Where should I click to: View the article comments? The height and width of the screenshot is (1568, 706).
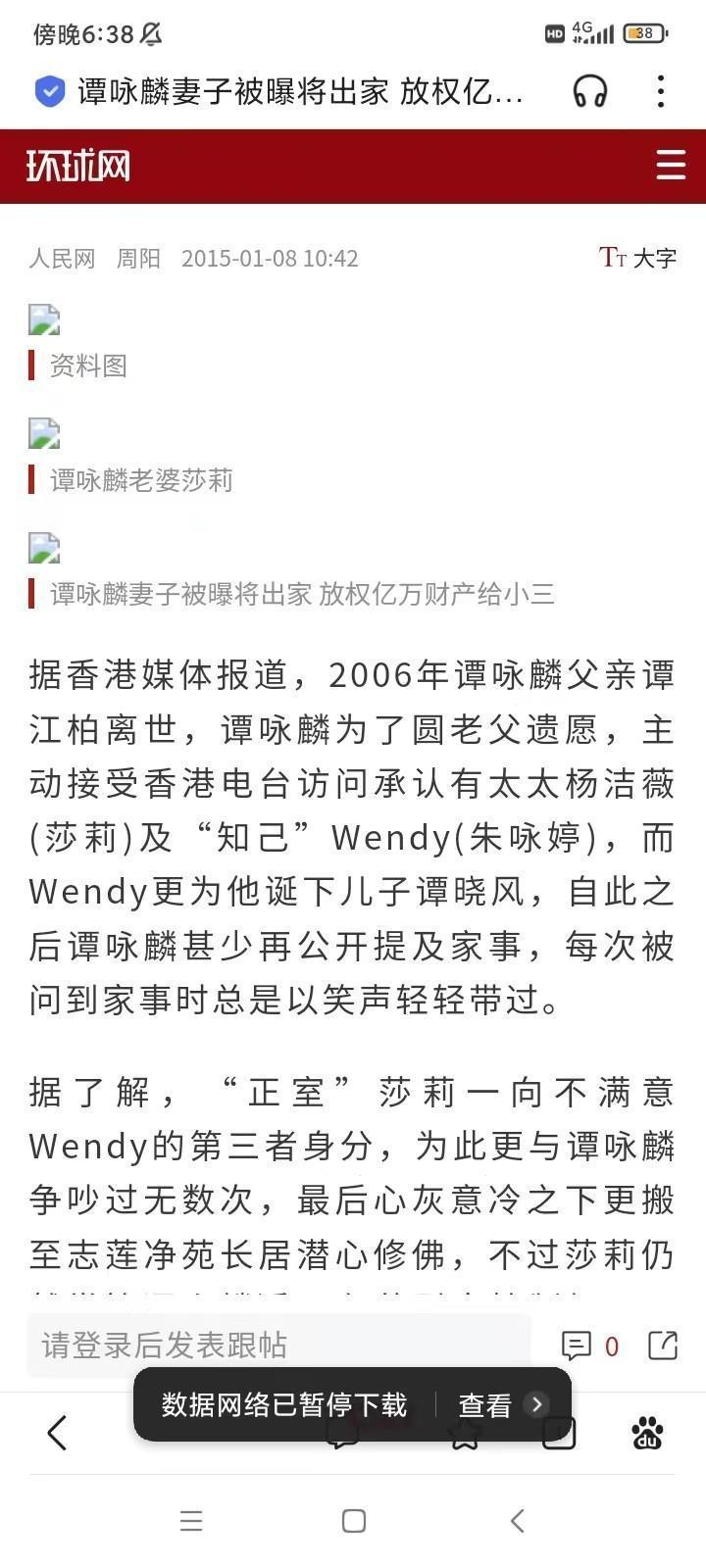point(589,1346)
